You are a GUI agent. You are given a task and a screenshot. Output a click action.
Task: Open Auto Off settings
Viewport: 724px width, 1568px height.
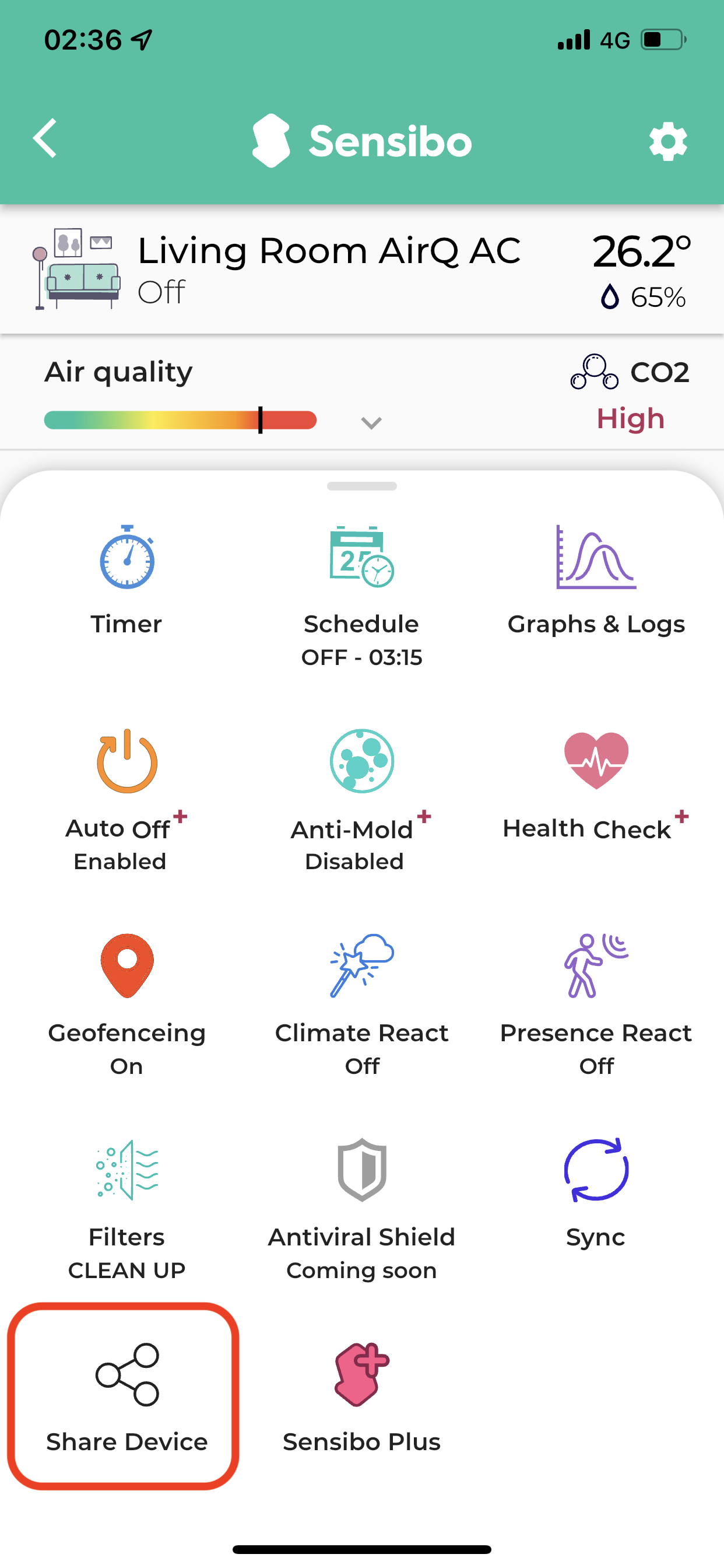(x=126, y=801)
